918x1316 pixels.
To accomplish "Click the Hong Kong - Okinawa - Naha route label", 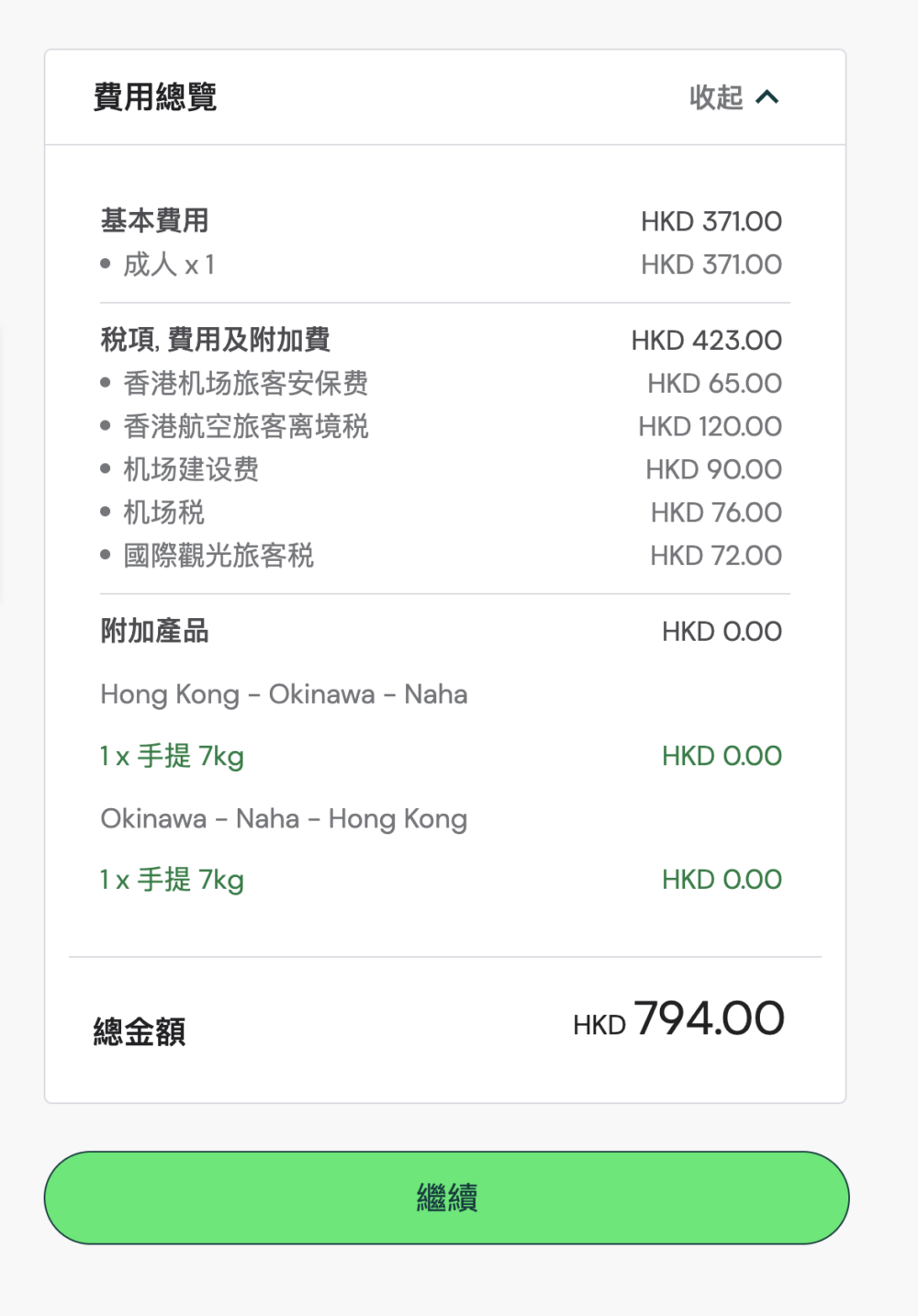I will pyautogui.click(x=283, y=694).
